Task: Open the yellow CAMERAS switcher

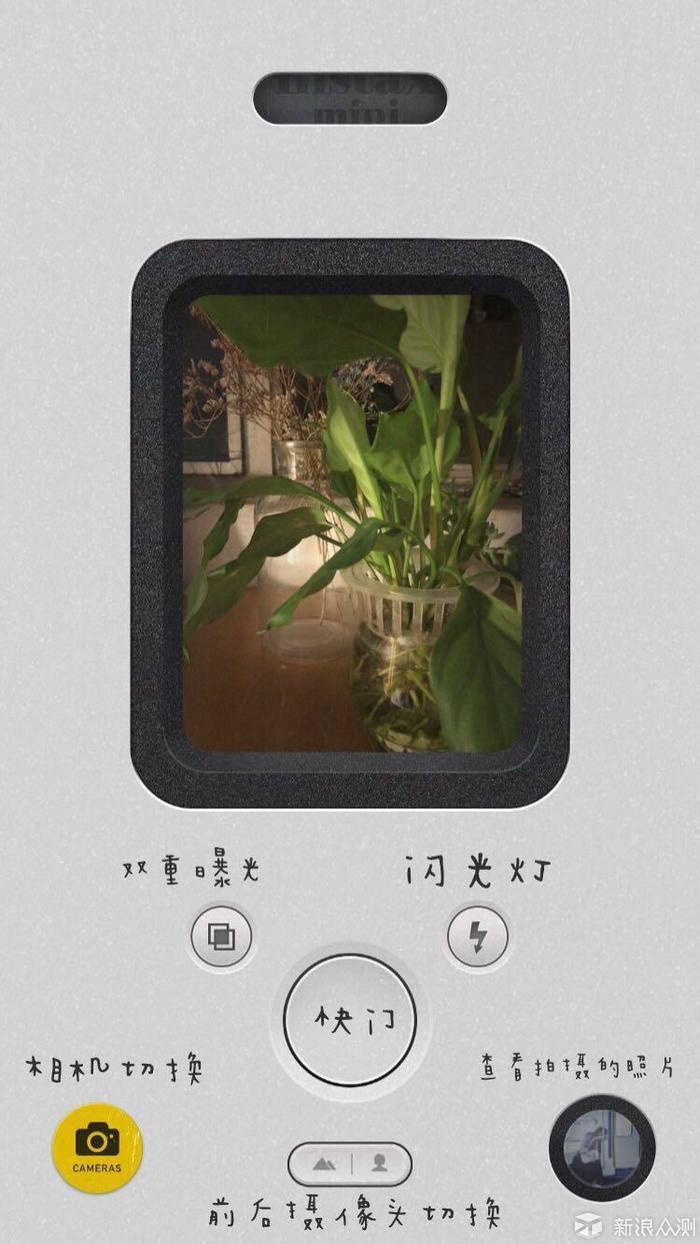Action: (97, 1147)
